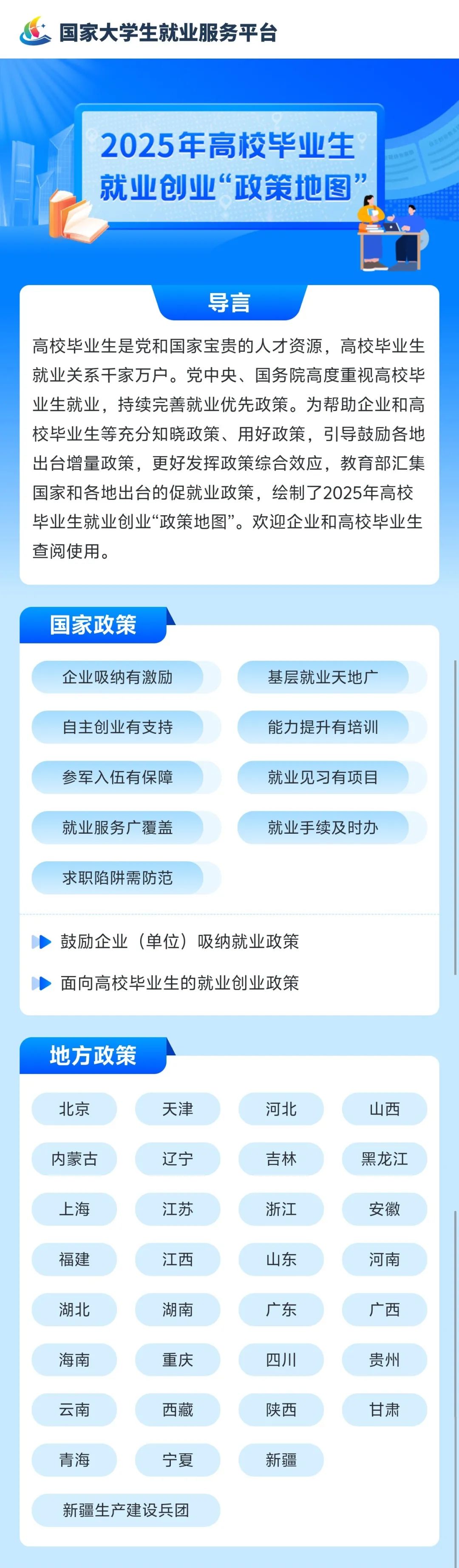Open 自主创业有支持 policy
This screenshot has width=459, height=1568.
tap(117, 727)
